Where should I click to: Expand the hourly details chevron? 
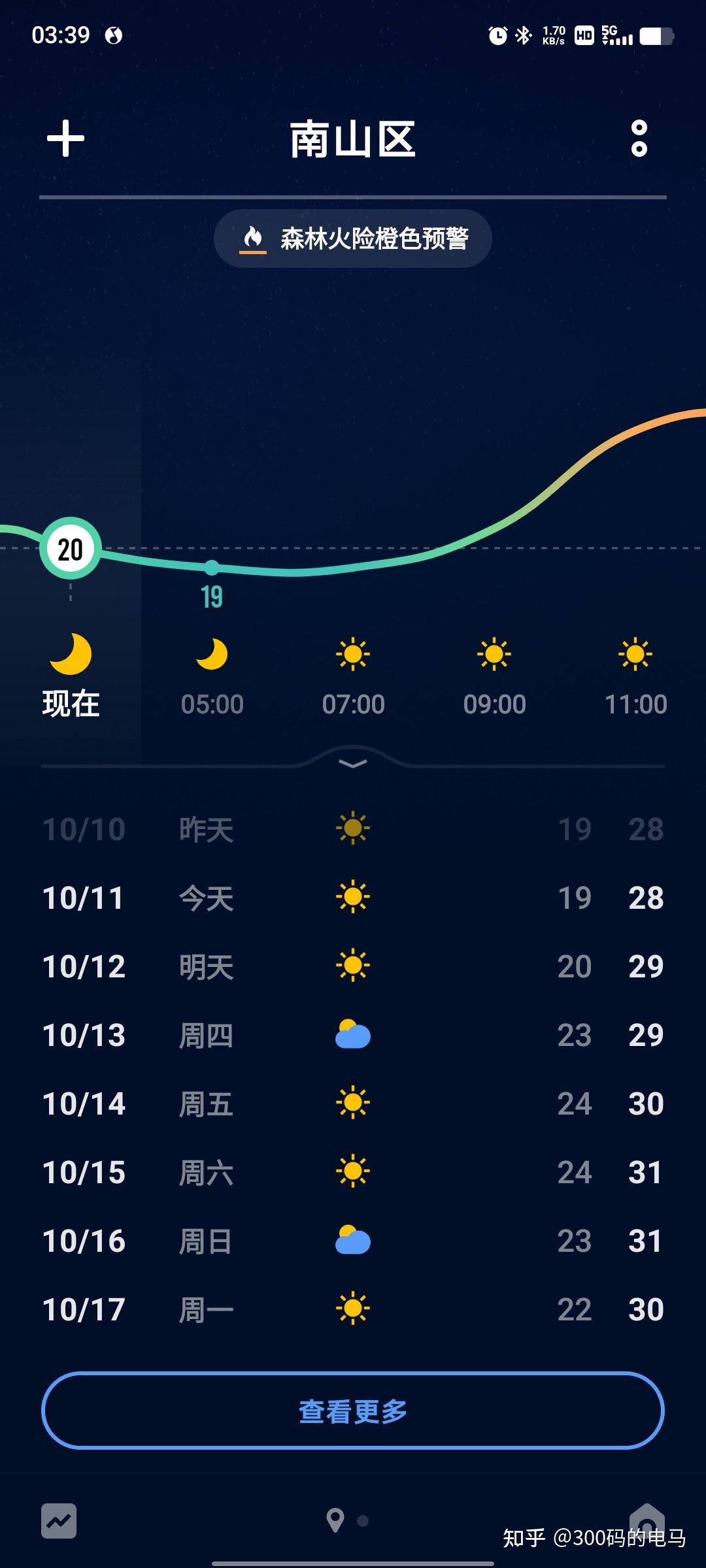pos(353,763)
